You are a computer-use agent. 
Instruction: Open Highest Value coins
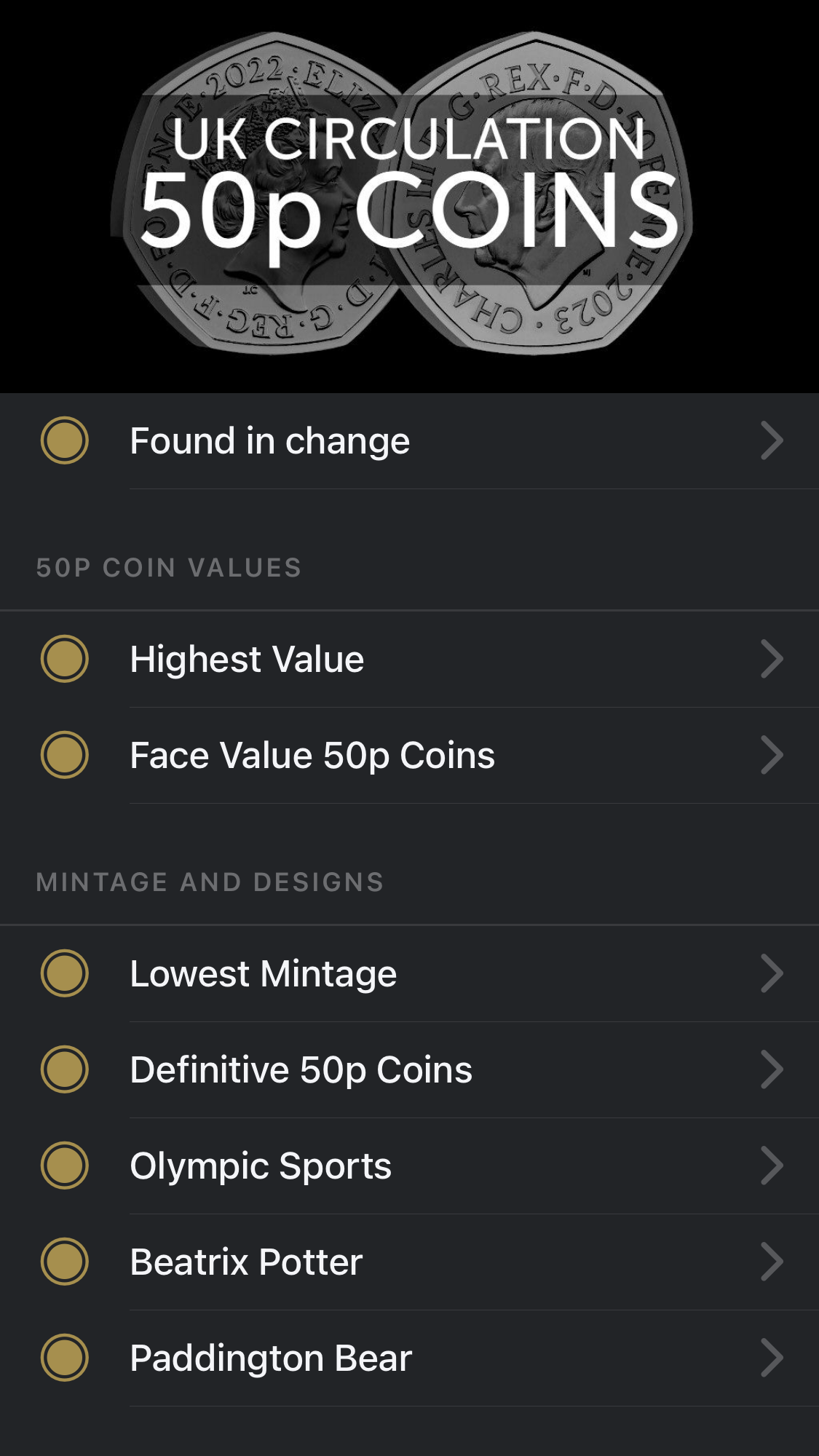[x=409, y=659]
